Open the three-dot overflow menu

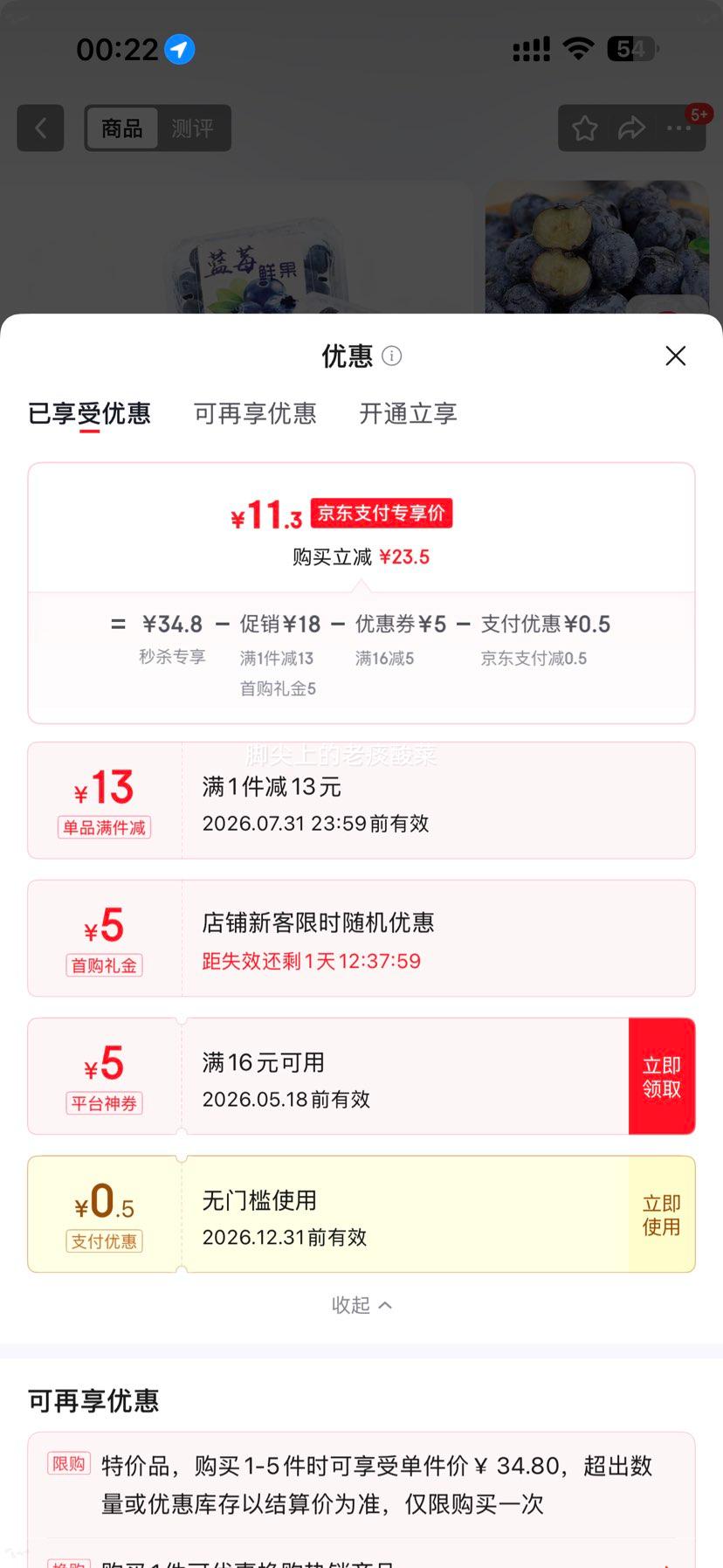click(678, 128)
